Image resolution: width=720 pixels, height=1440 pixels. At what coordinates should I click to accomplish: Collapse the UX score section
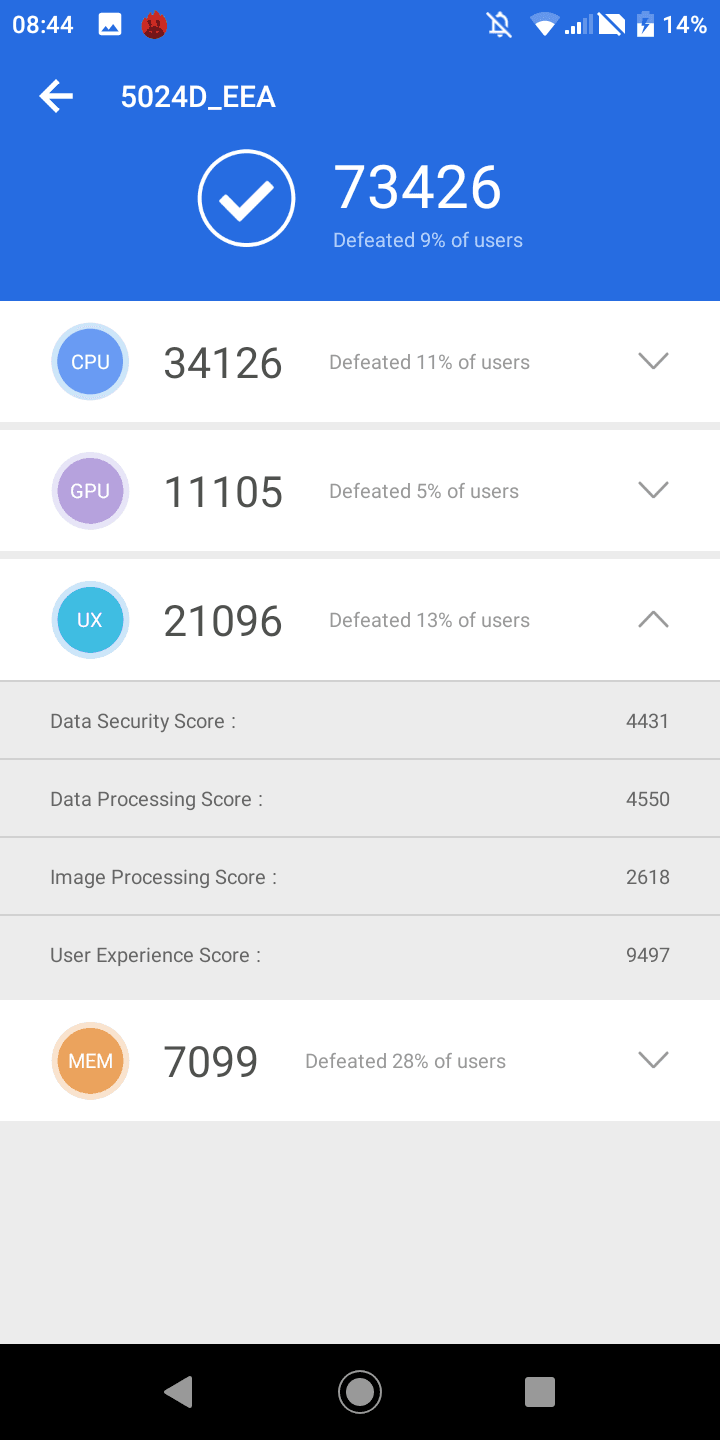[653, 619]
